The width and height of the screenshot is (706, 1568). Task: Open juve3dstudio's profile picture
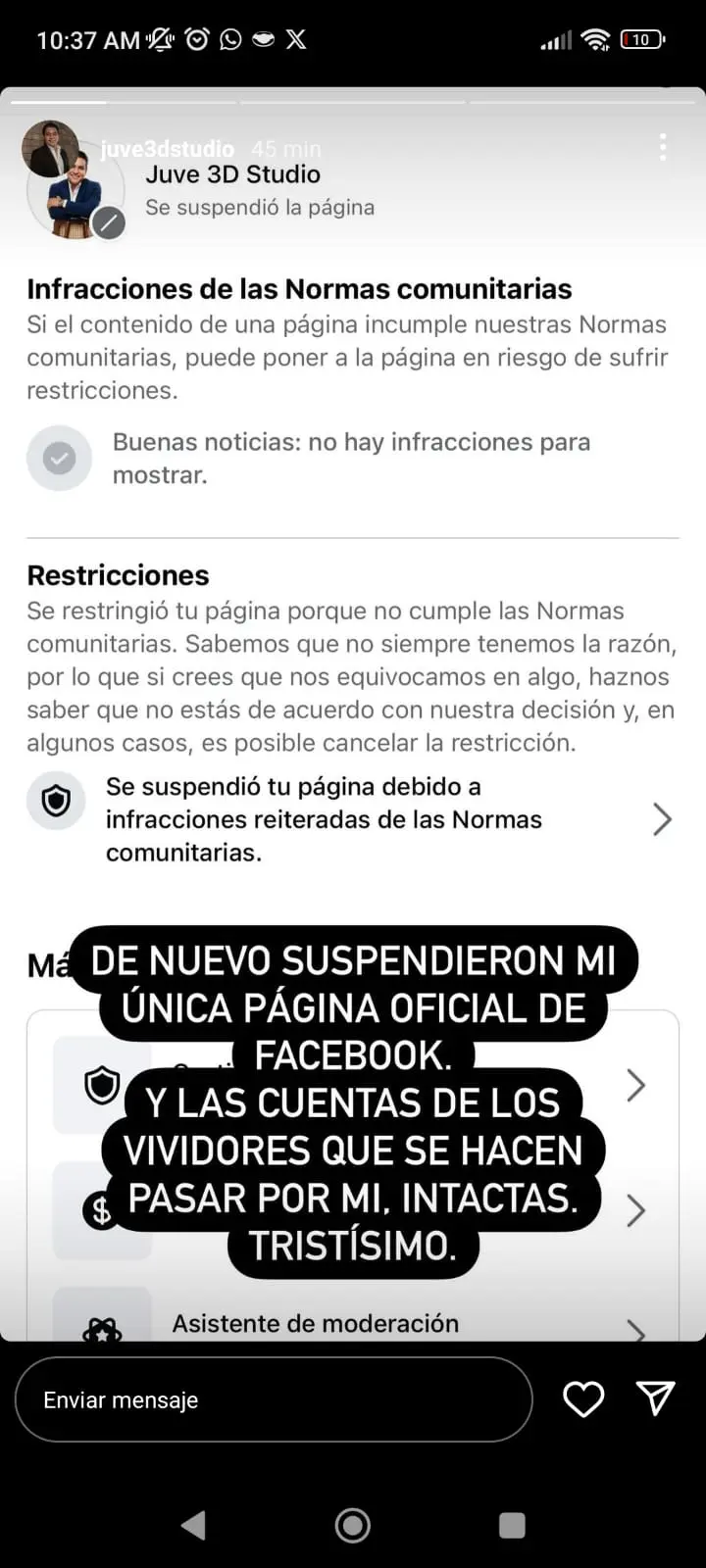[x=49, y=149]
